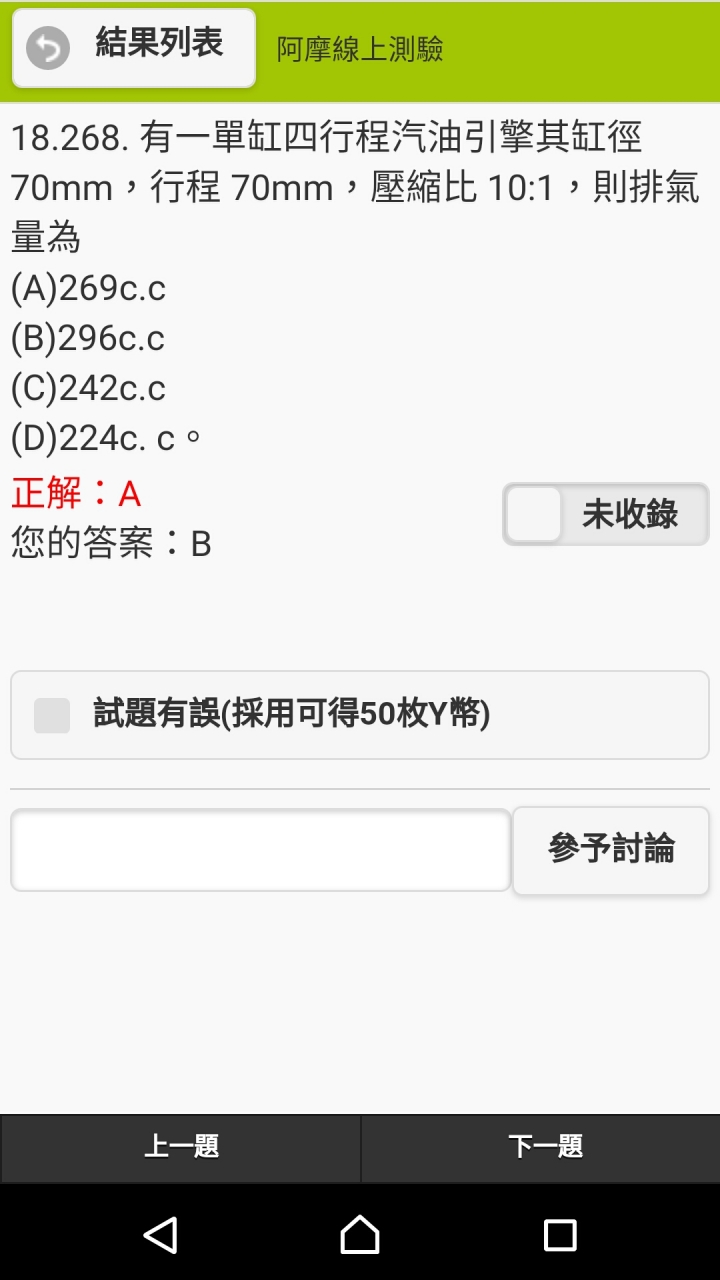The width and height of the screenshot is (720, 1280).
Task: Toggle the 未收錄 bookmark switch
Action: tap(605, 515)
